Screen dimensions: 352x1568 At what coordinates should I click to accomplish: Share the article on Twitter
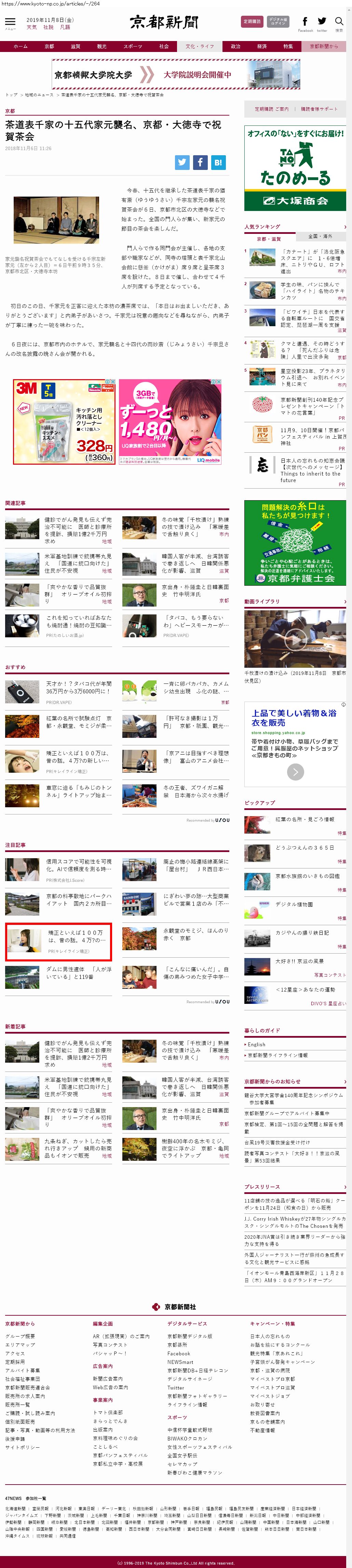(x=182, y=162)
